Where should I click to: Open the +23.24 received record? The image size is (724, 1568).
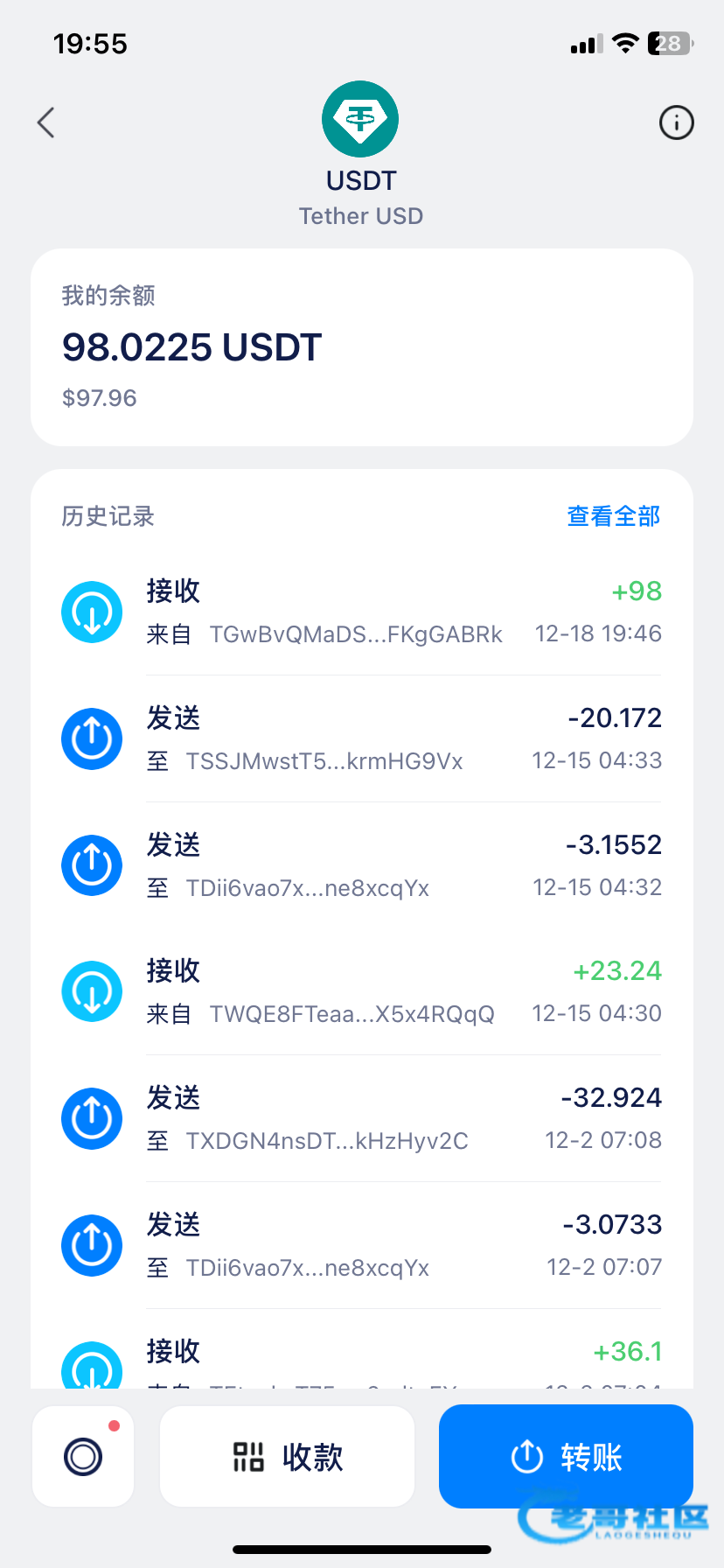click(x=361, y=991)
